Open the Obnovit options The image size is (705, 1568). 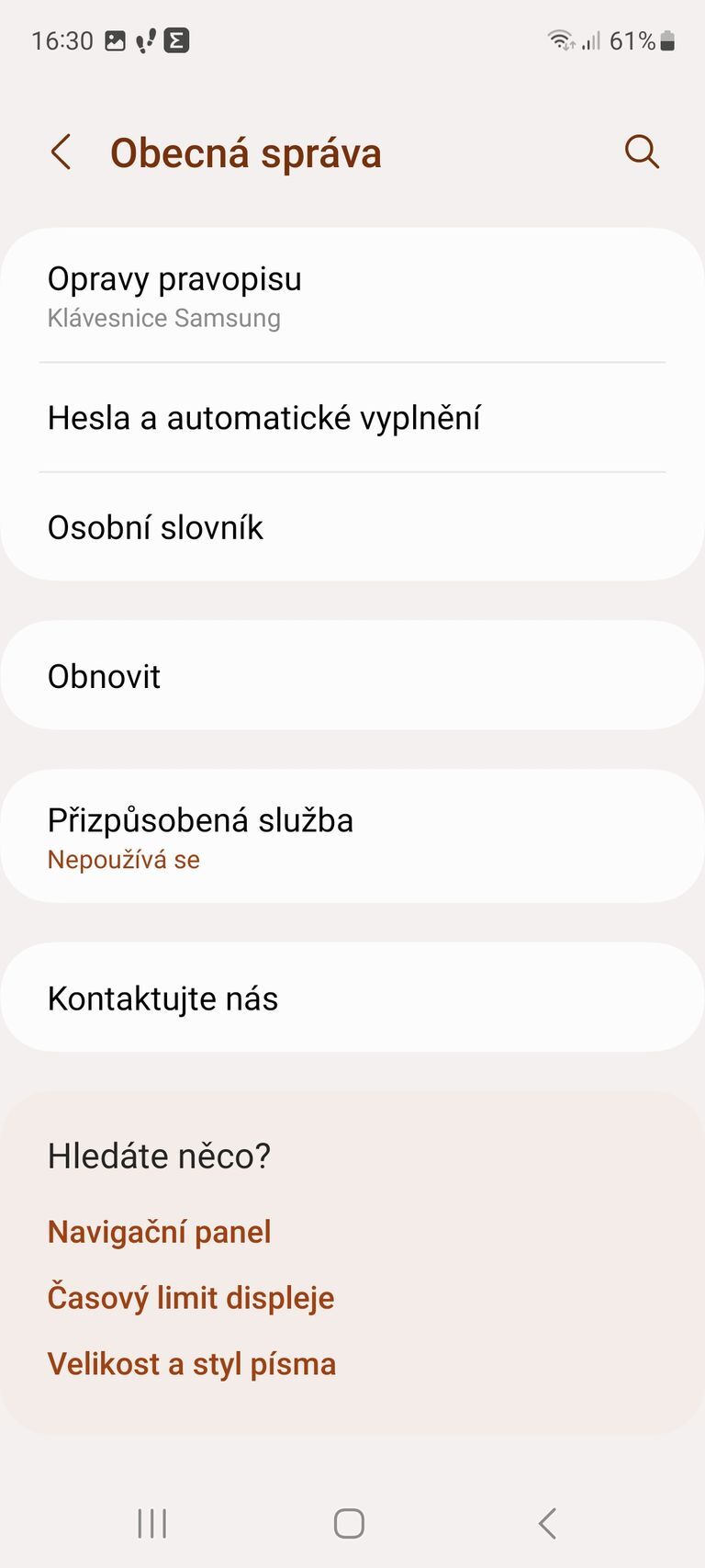coord(352,676)
